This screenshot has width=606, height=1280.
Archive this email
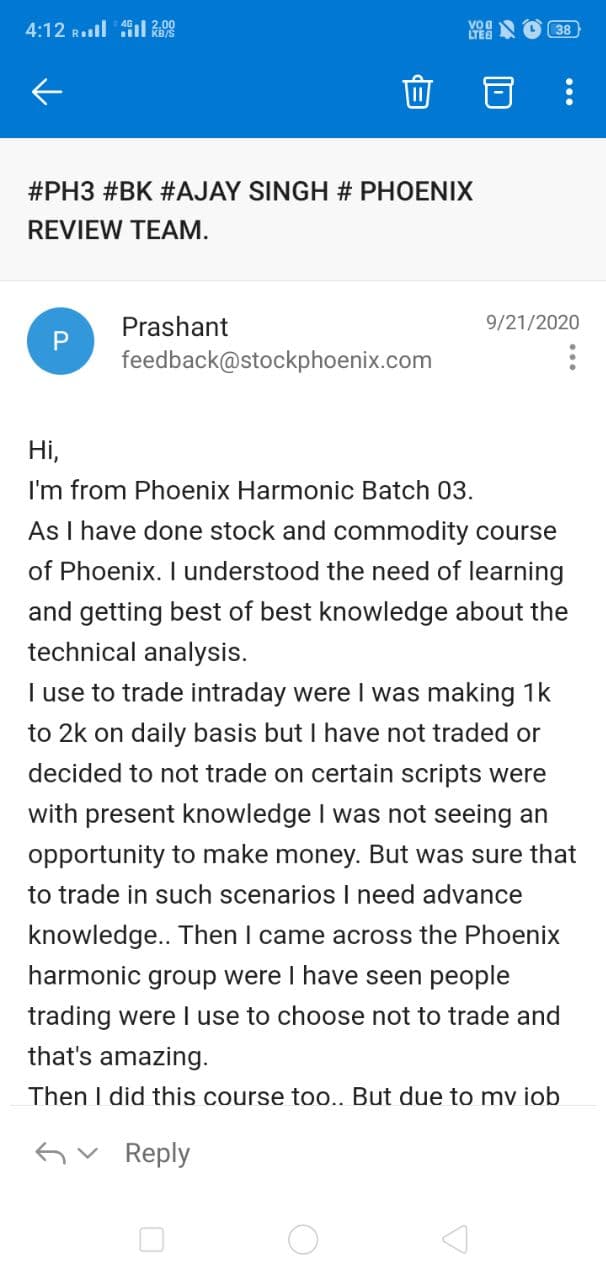click(x=498, y=92)
